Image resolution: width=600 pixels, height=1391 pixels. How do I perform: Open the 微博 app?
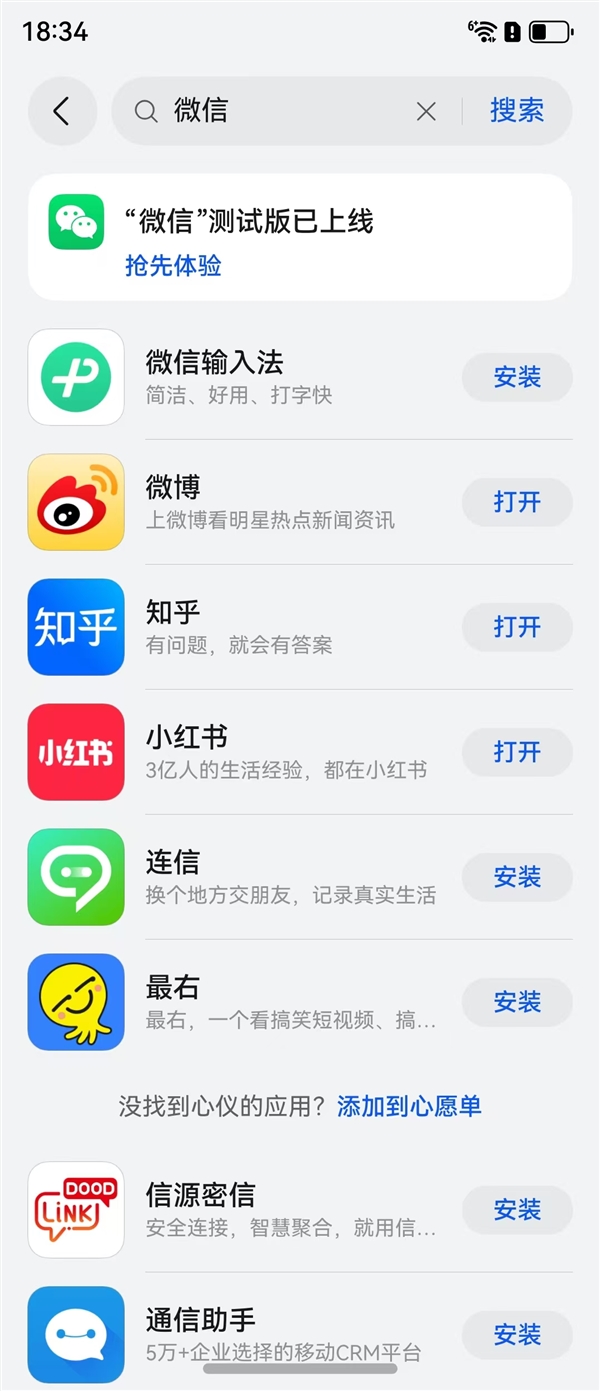point(516,502)
